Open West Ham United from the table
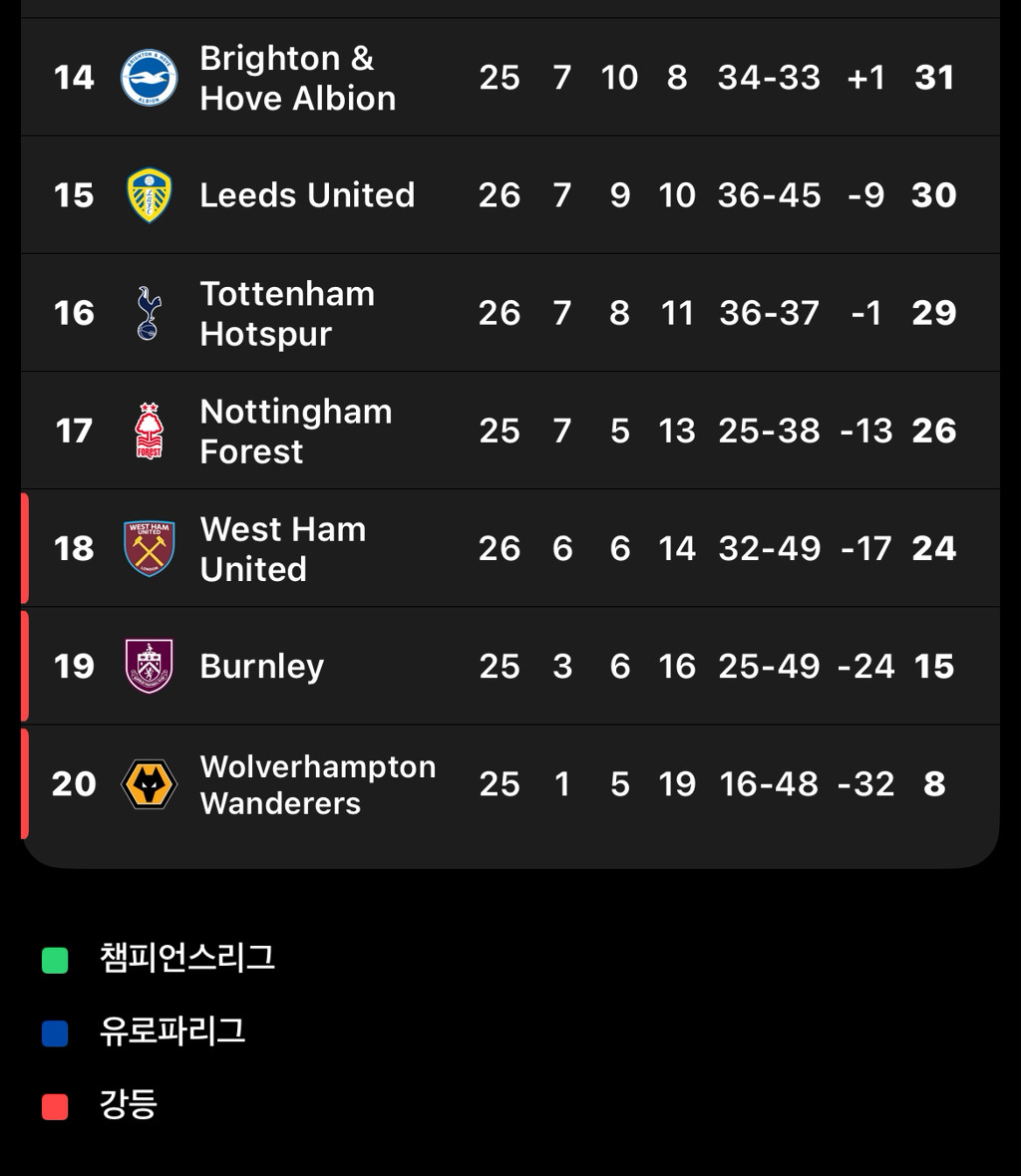This screenshot has height=1176, width=1021. (x=283, y=548)
